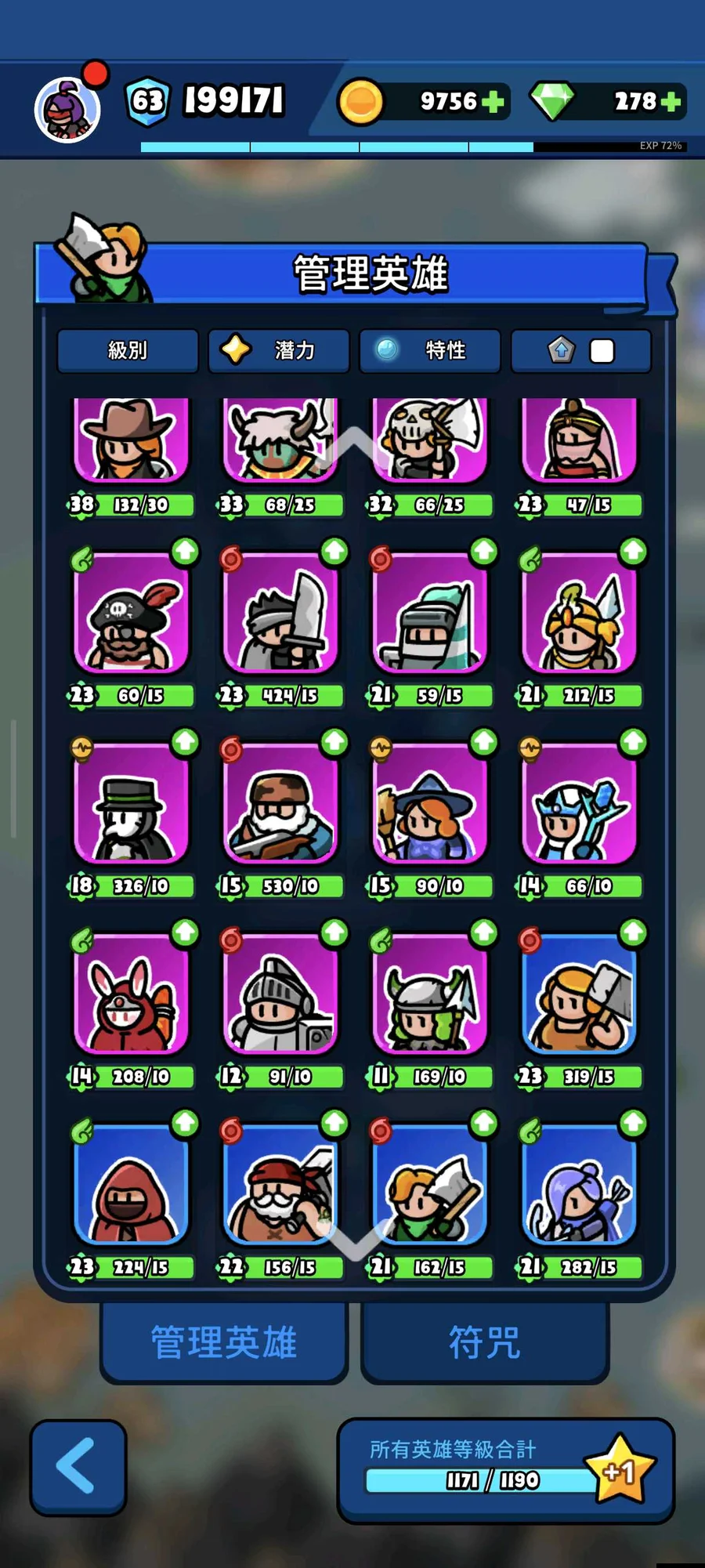Select the top-hat hero with 326/10
The width and height of the screenshot is (705, 1568).
click(x=131, y=805)
